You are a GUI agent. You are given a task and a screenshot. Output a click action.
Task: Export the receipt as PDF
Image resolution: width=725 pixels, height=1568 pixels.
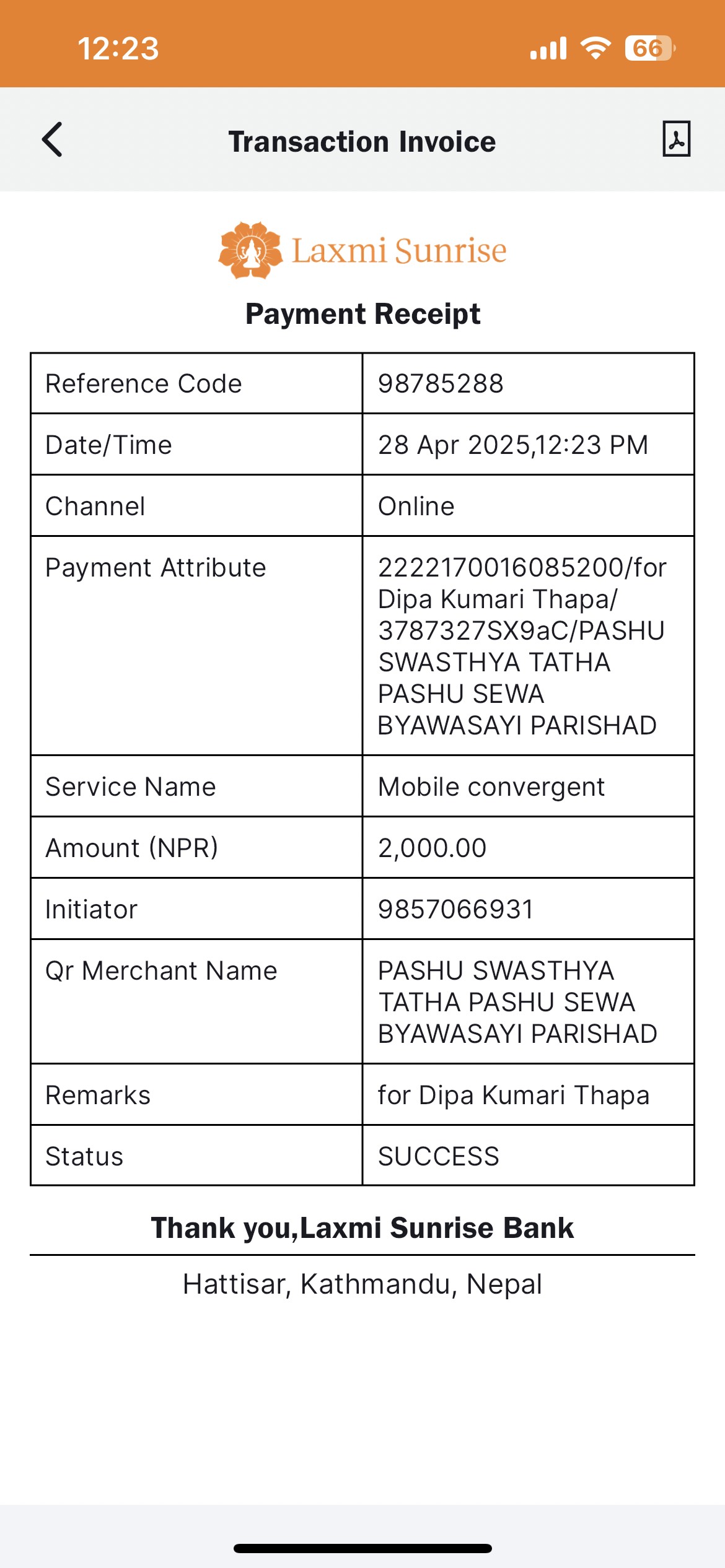coord(676,139)
